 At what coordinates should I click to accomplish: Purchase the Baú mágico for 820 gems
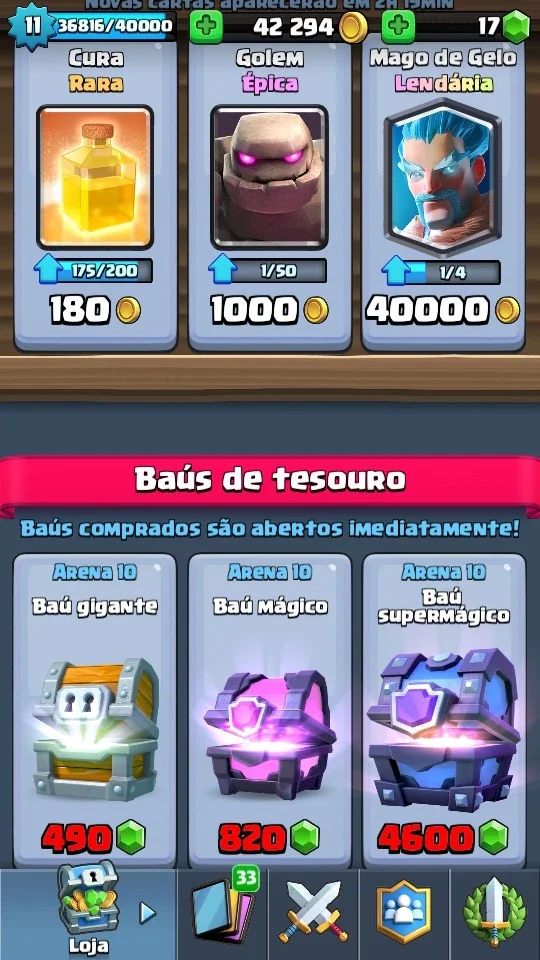click(269, 710)
